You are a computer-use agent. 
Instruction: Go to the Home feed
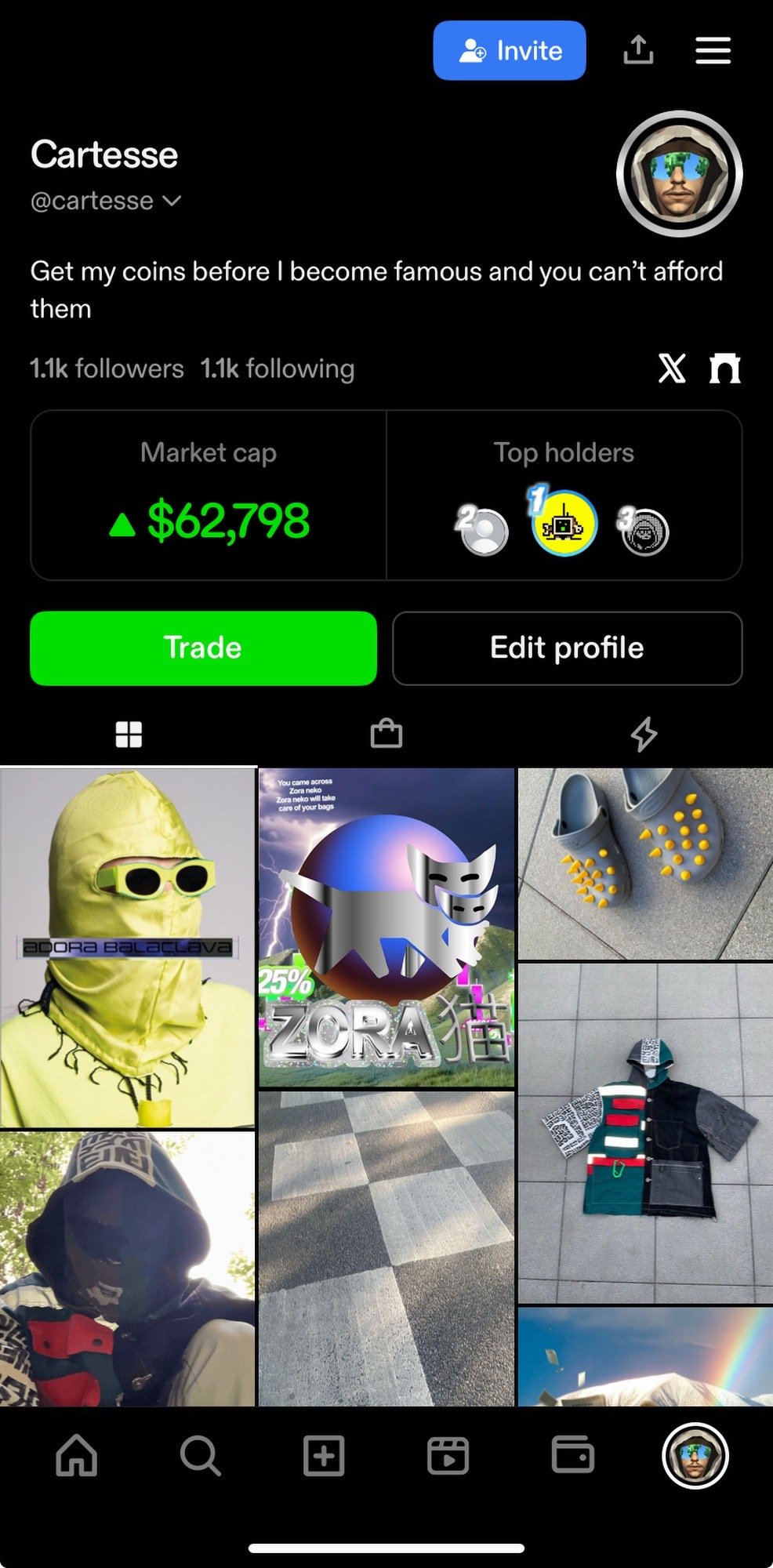[77, 1456]
